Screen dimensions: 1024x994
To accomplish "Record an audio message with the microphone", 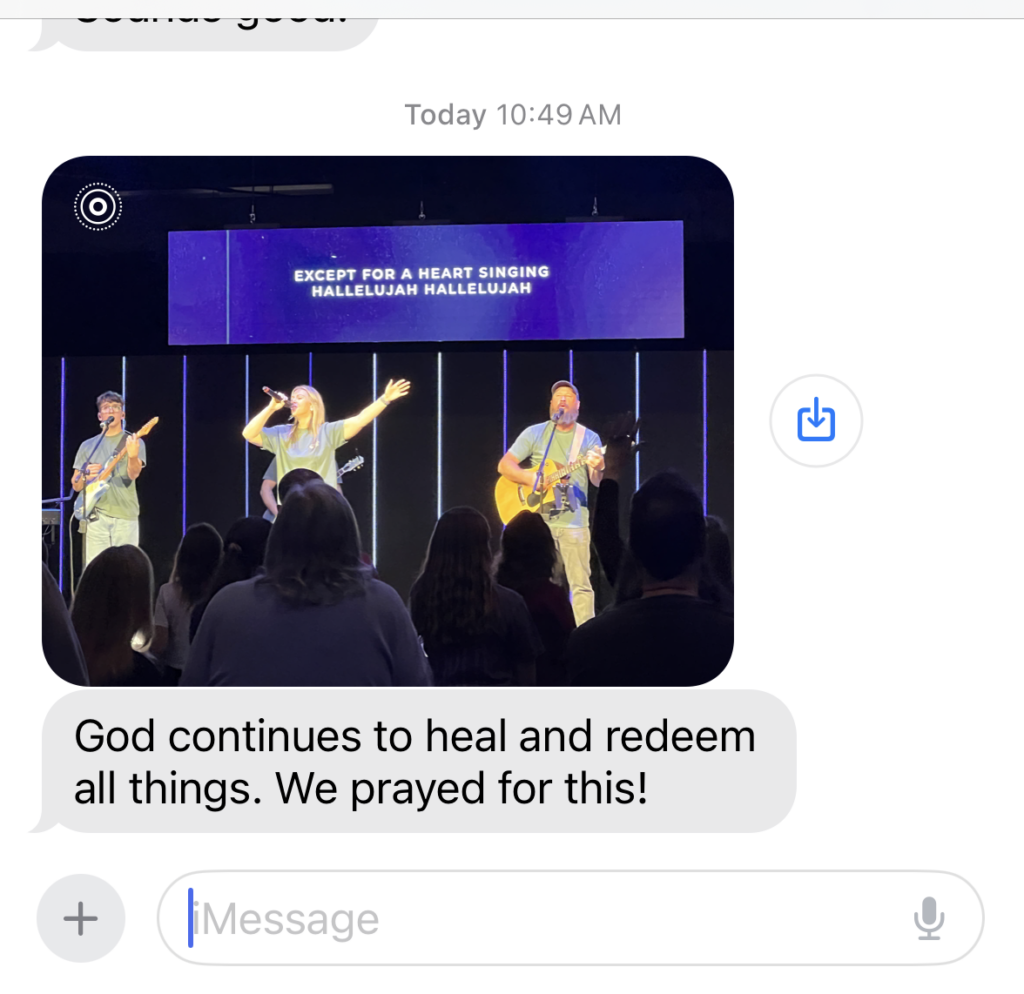I will pyautogui.click(x=929, y=918).
